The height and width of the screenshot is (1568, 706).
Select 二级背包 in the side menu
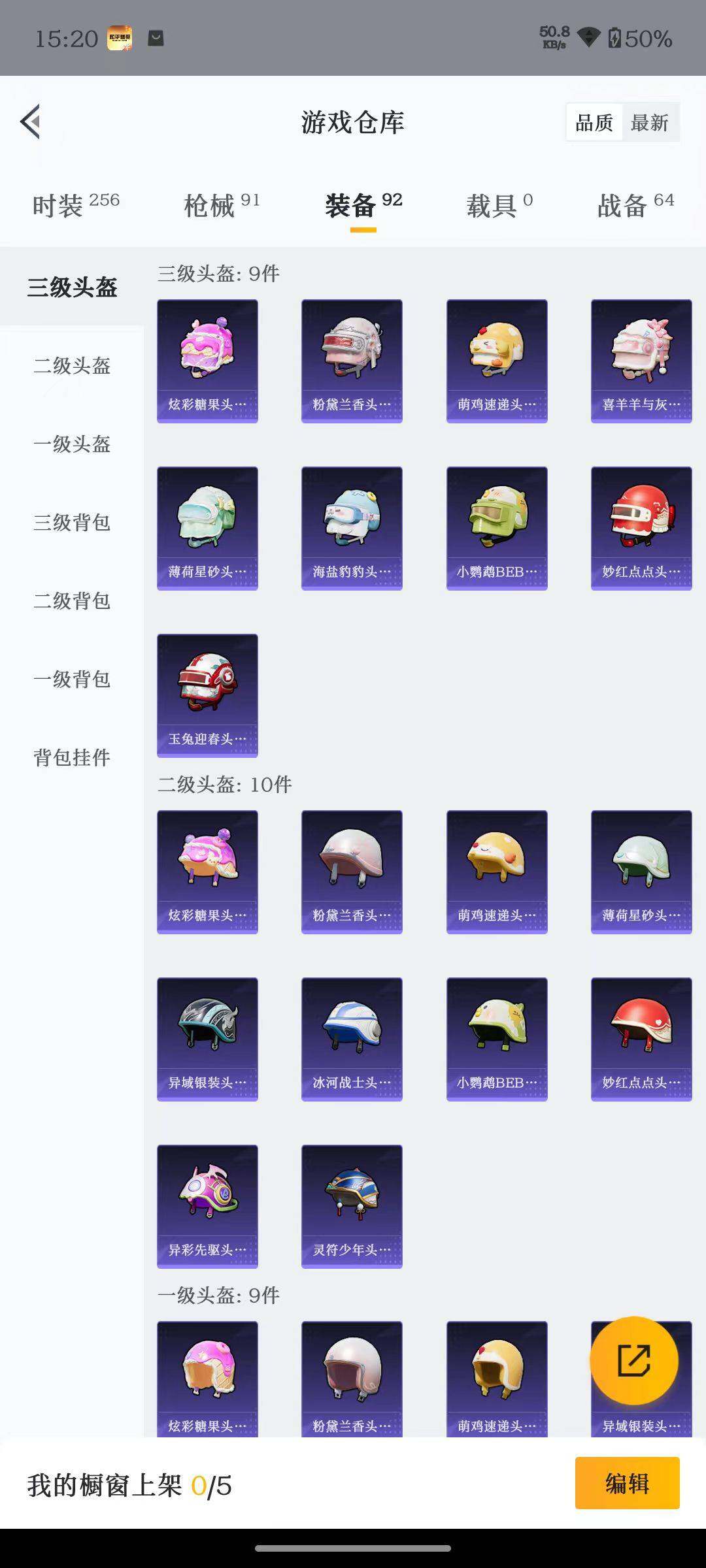pyautogui.click(x=72, y=601)
